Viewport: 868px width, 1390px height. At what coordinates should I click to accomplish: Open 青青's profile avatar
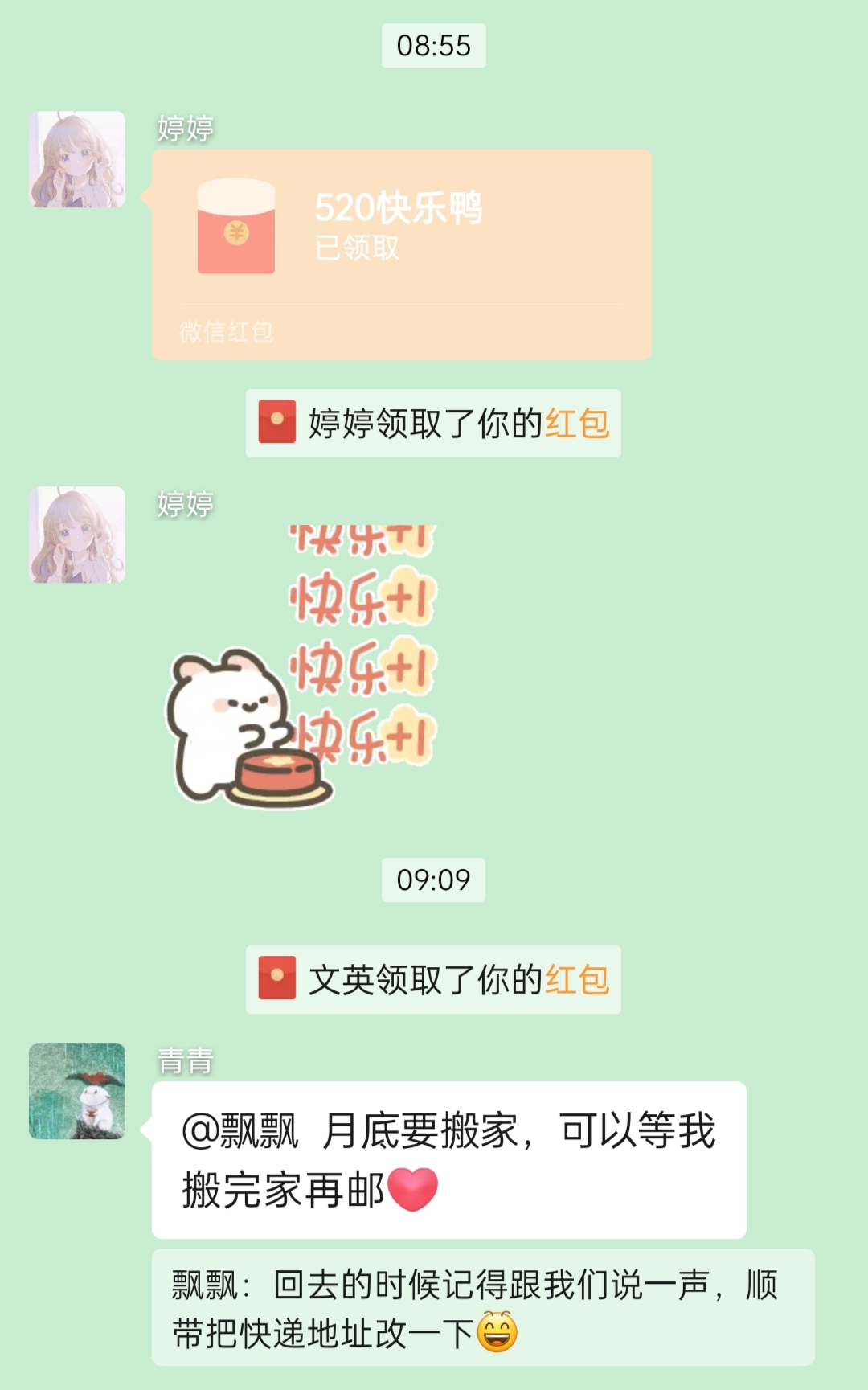(77, 1091)
